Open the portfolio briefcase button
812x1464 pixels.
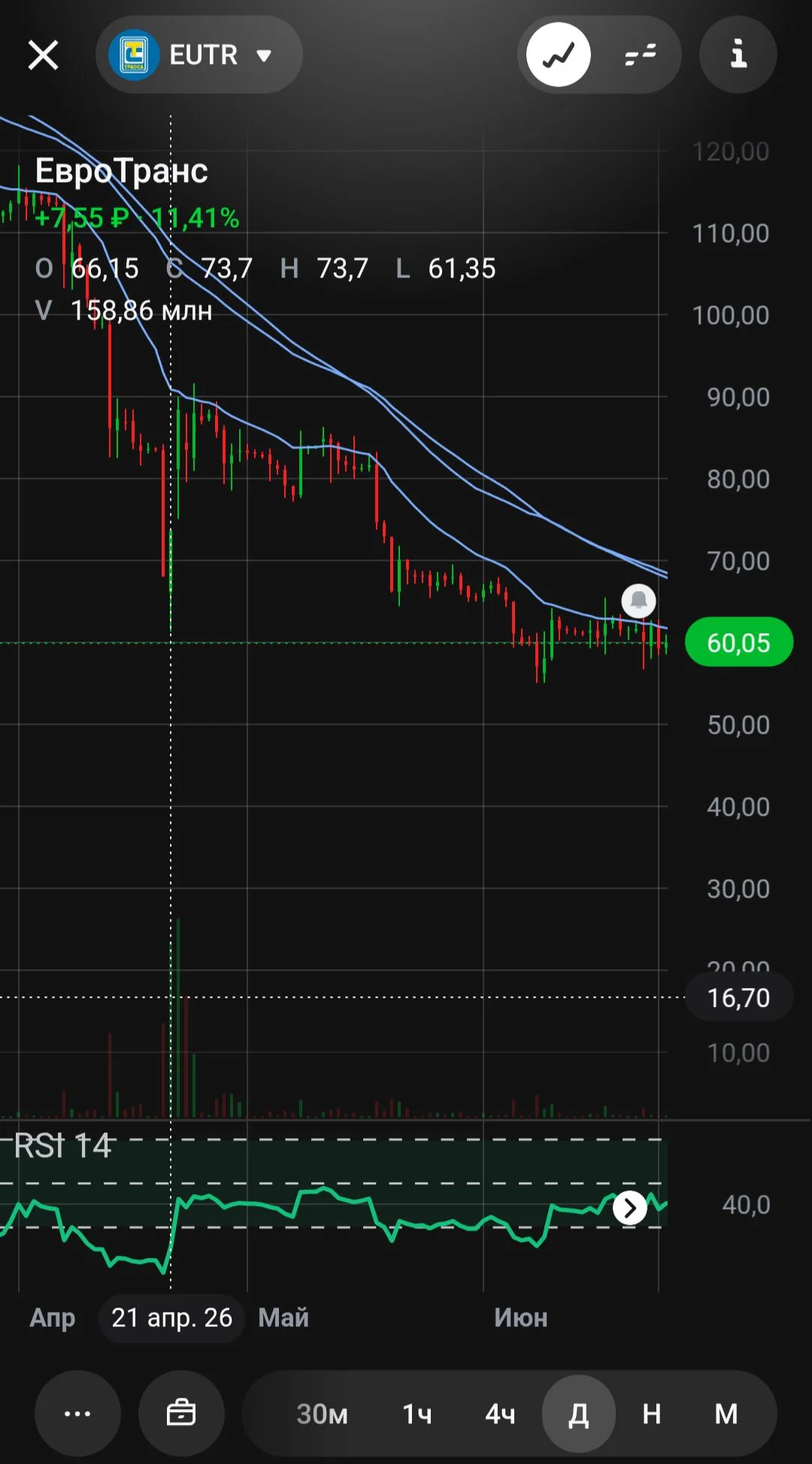coord(181,1414)
